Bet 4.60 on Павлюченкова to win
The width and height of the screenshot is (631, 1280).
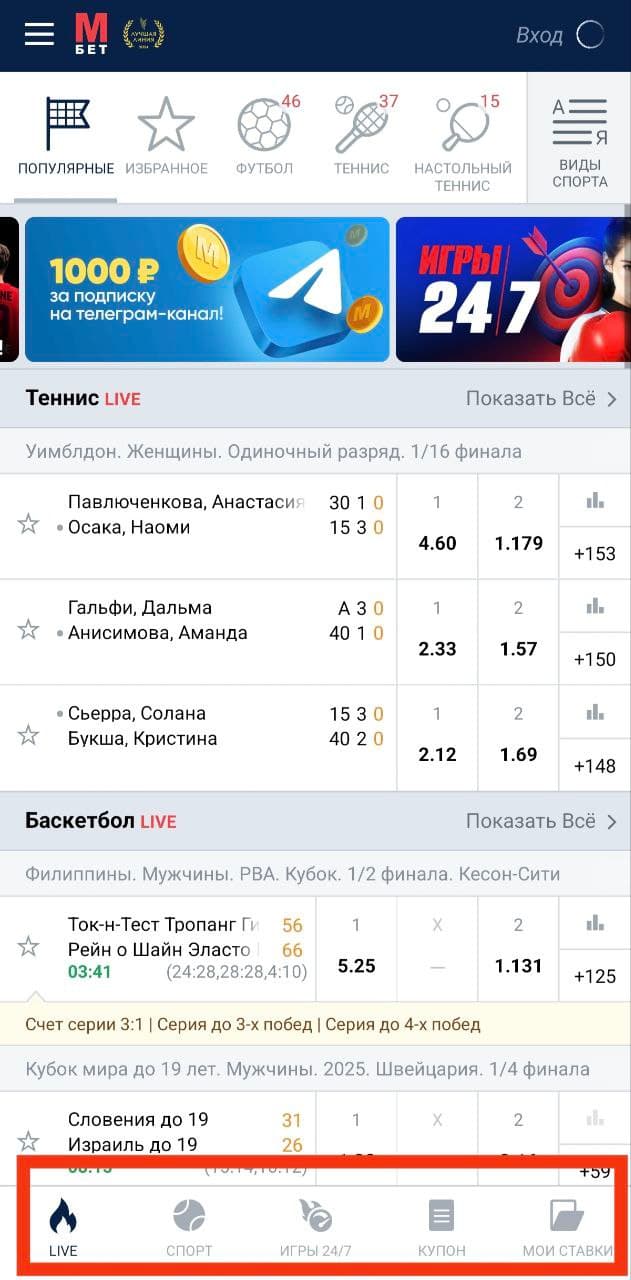point(437,526)
